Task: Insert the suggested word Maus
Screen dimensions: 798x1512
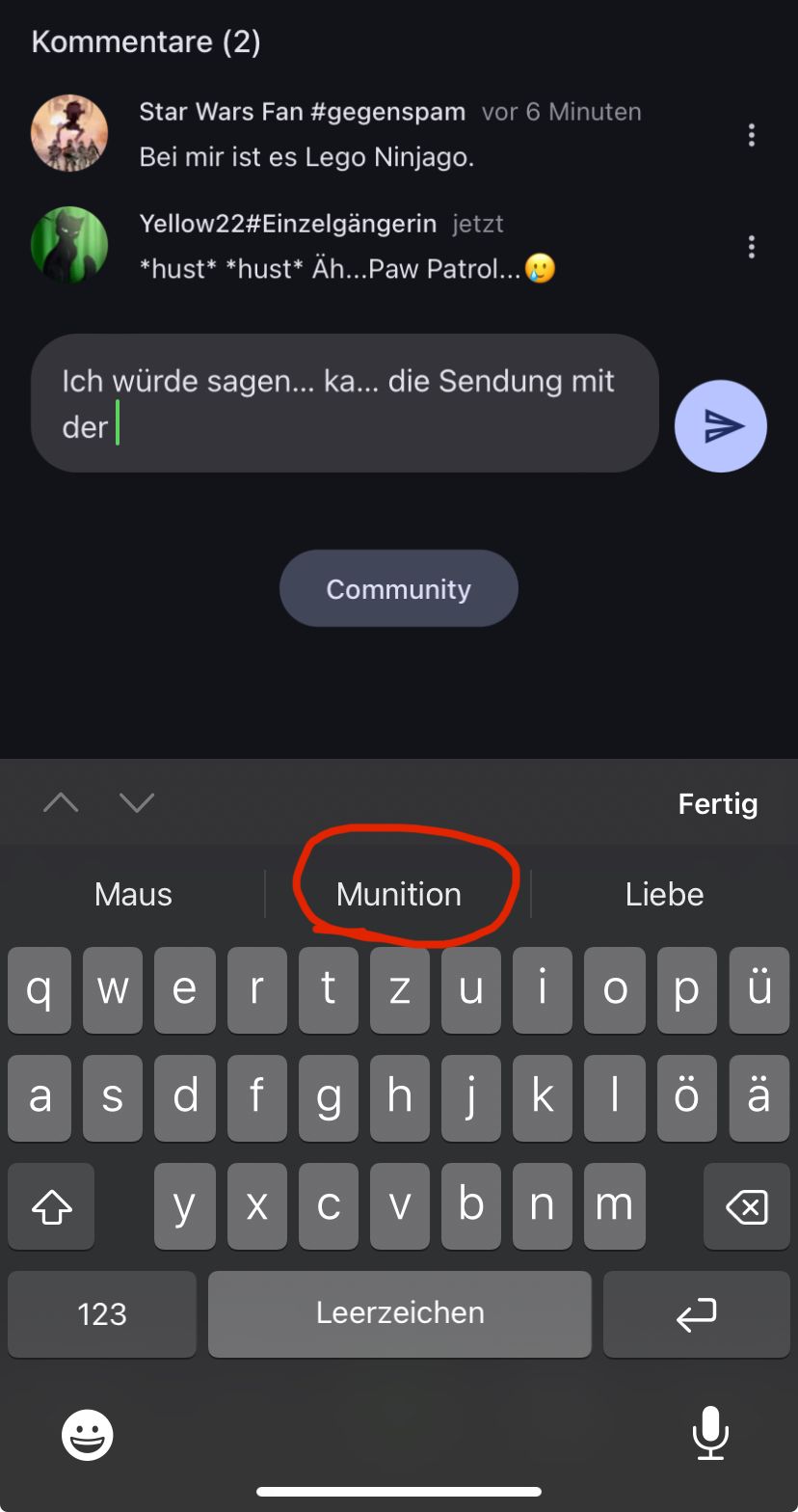Action: (x=133, y=894)
